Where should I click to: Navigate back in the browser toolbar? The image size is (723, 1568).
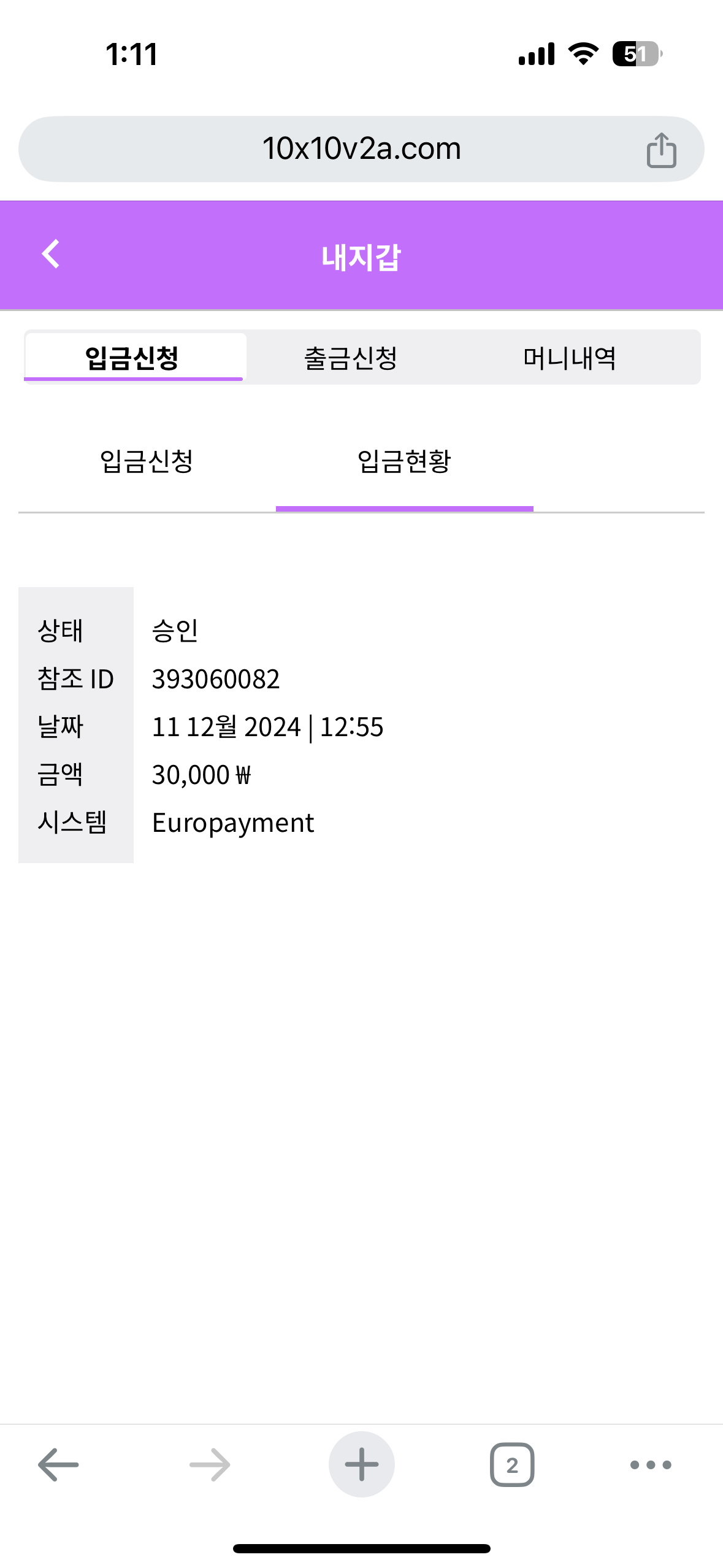tap(58, 1464)
